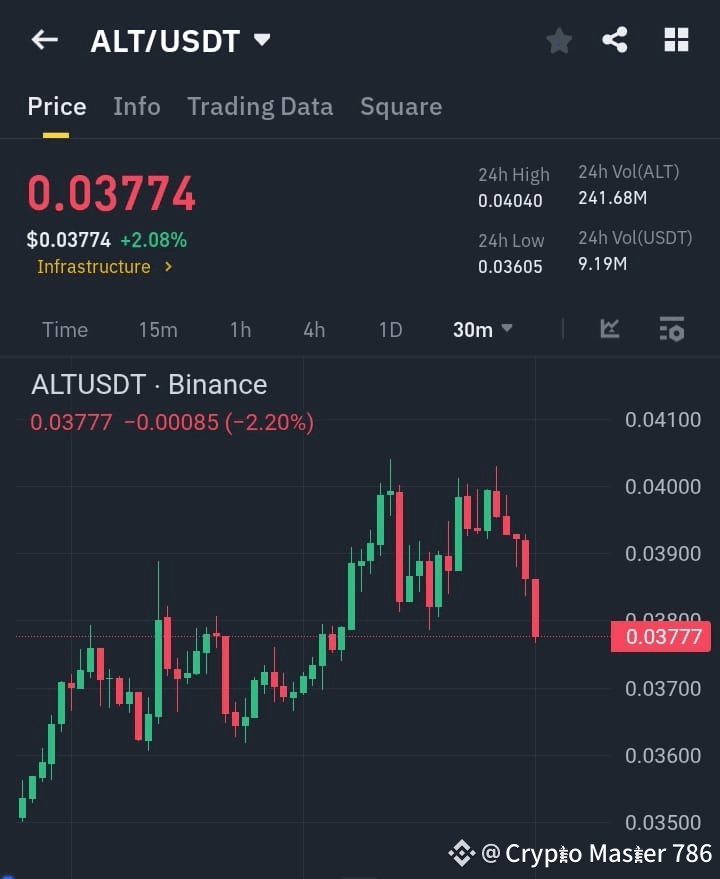Open the grid menu icon top right
Image resolution: width=720 pixels, height=879 pixels.
[676, 40]
